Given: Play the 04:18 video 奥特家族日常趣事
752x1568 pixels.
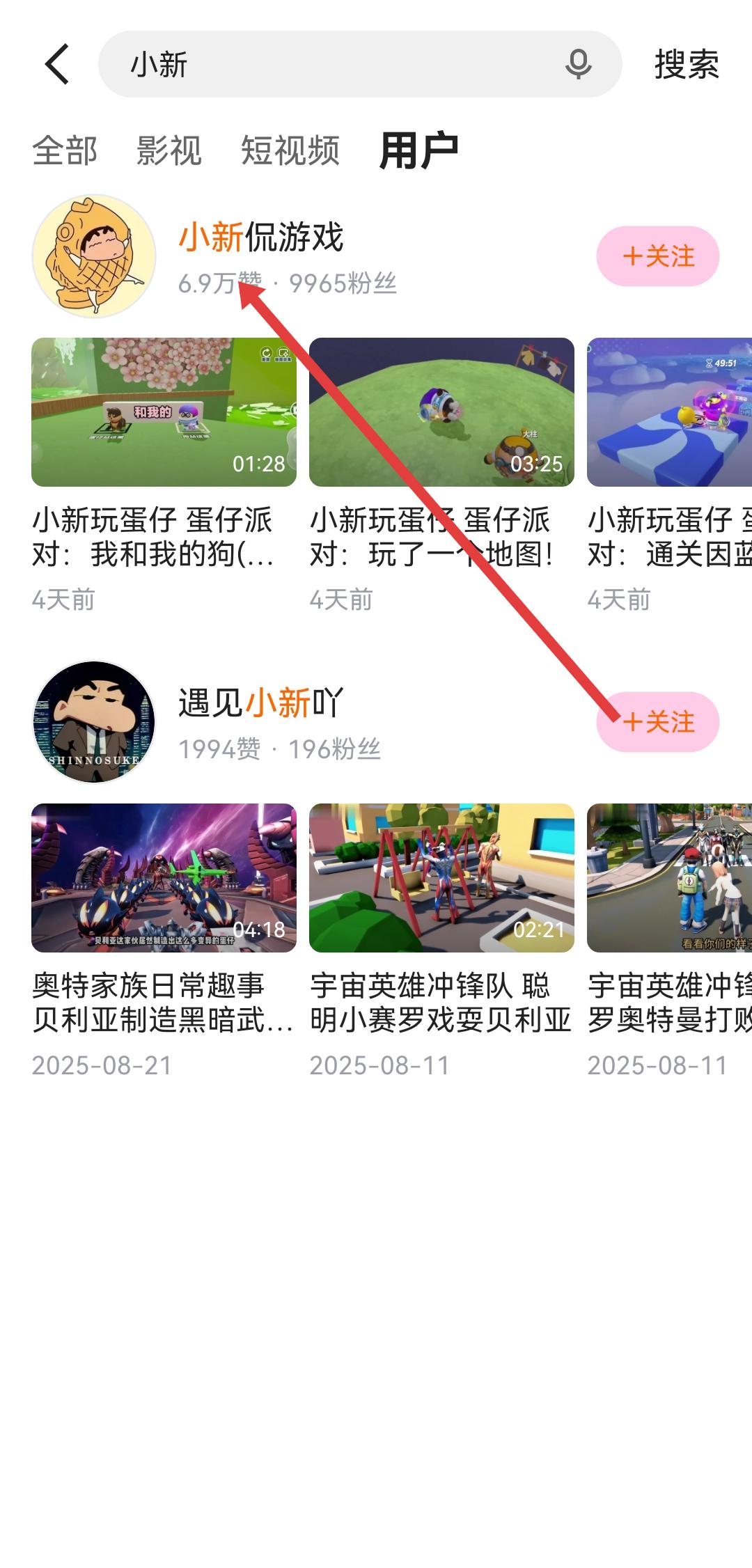Looking at the screenshot, I should pyautogui.click(x=164, y=877).
